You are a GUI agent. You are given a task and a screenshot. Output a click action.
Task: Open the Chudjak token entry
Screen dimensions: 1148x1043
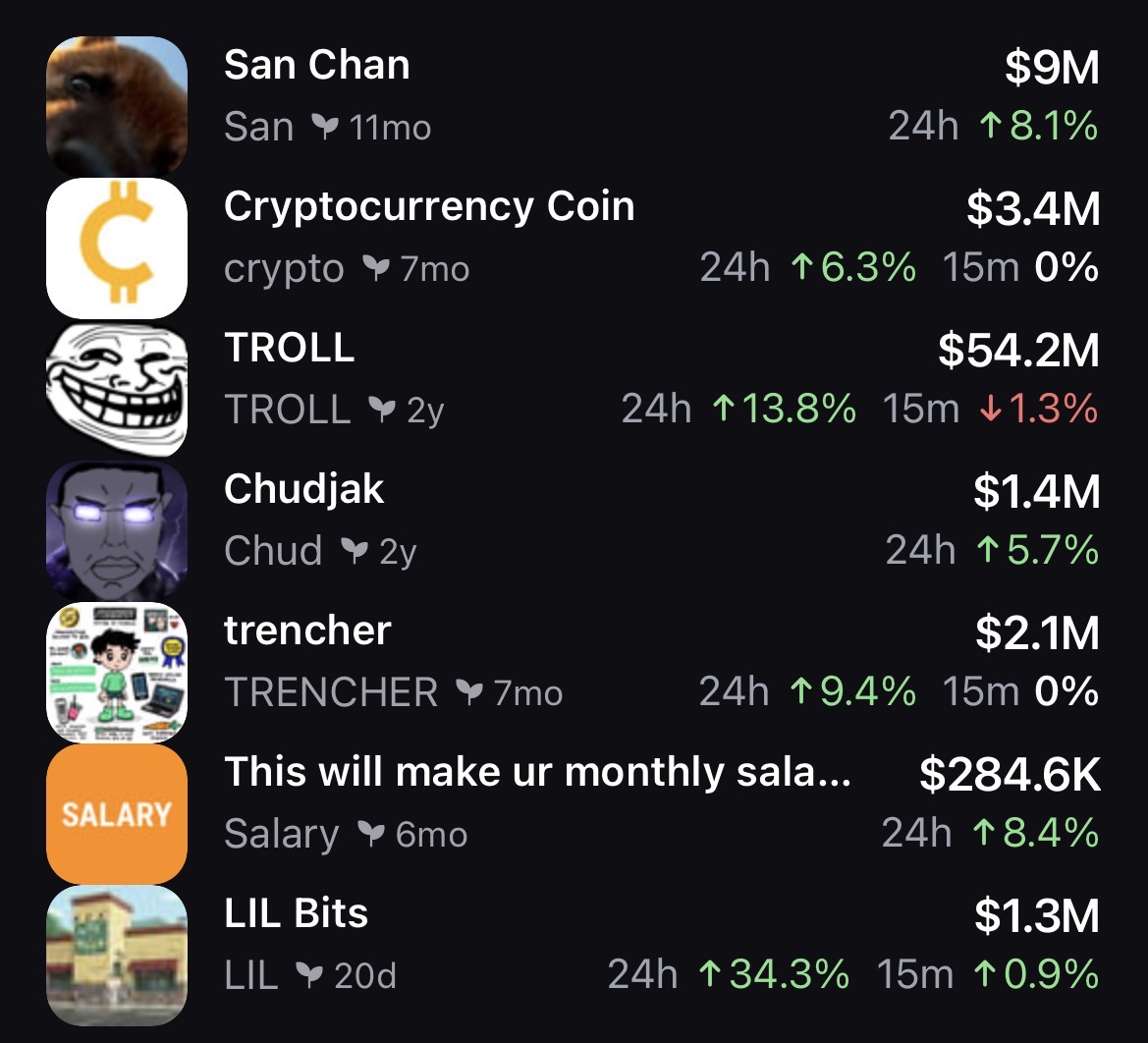click(x=574, y=521)
